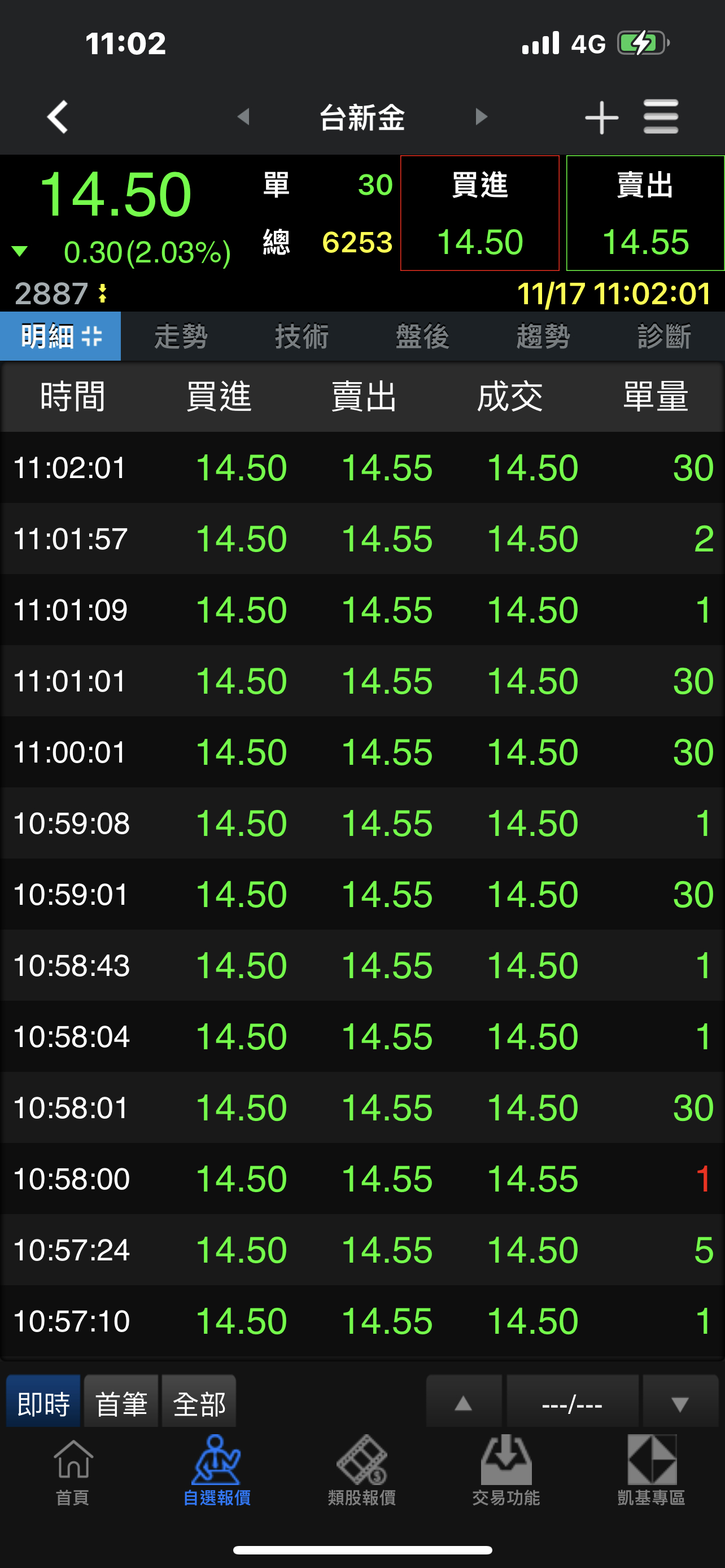725x1568 pixels.
Task: Open 交易功能 in bottom navigation
Action: [506, 1470]
